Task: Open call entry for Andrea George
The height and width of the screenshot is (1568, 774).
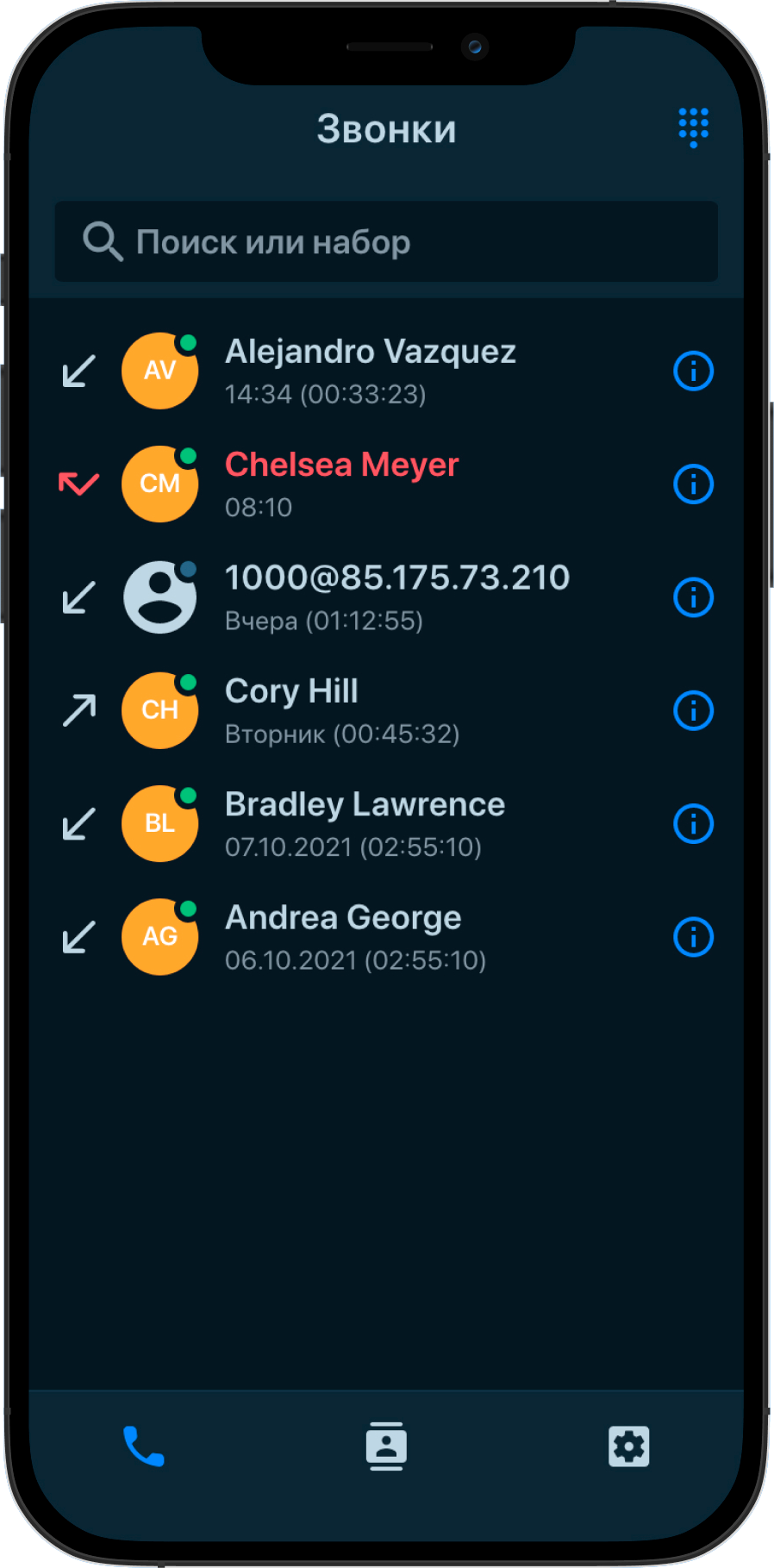Action: [355, 936]
